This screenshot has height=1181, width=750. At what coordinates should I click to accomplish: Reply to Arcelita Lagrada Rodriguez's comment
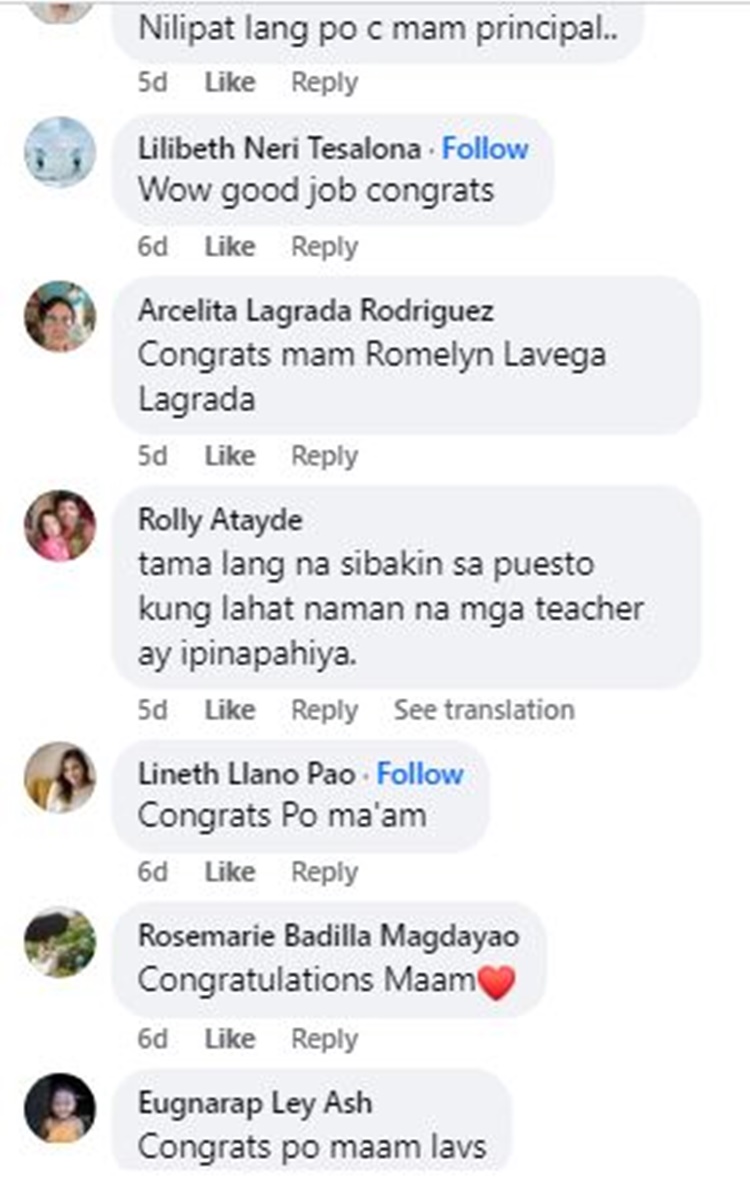pos(324,456)
